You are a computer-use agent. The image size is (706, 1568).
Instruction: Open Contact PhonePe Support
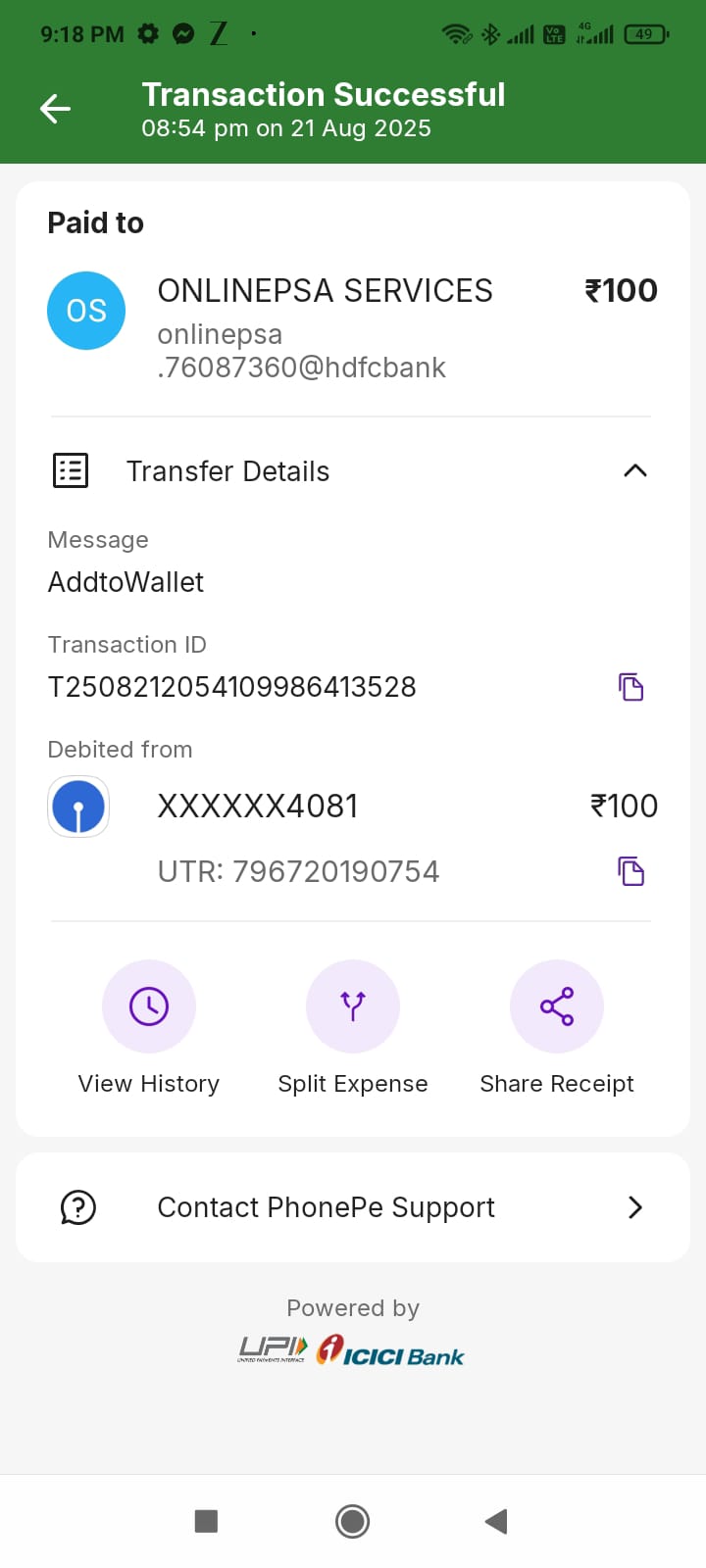coord(353,1207)
